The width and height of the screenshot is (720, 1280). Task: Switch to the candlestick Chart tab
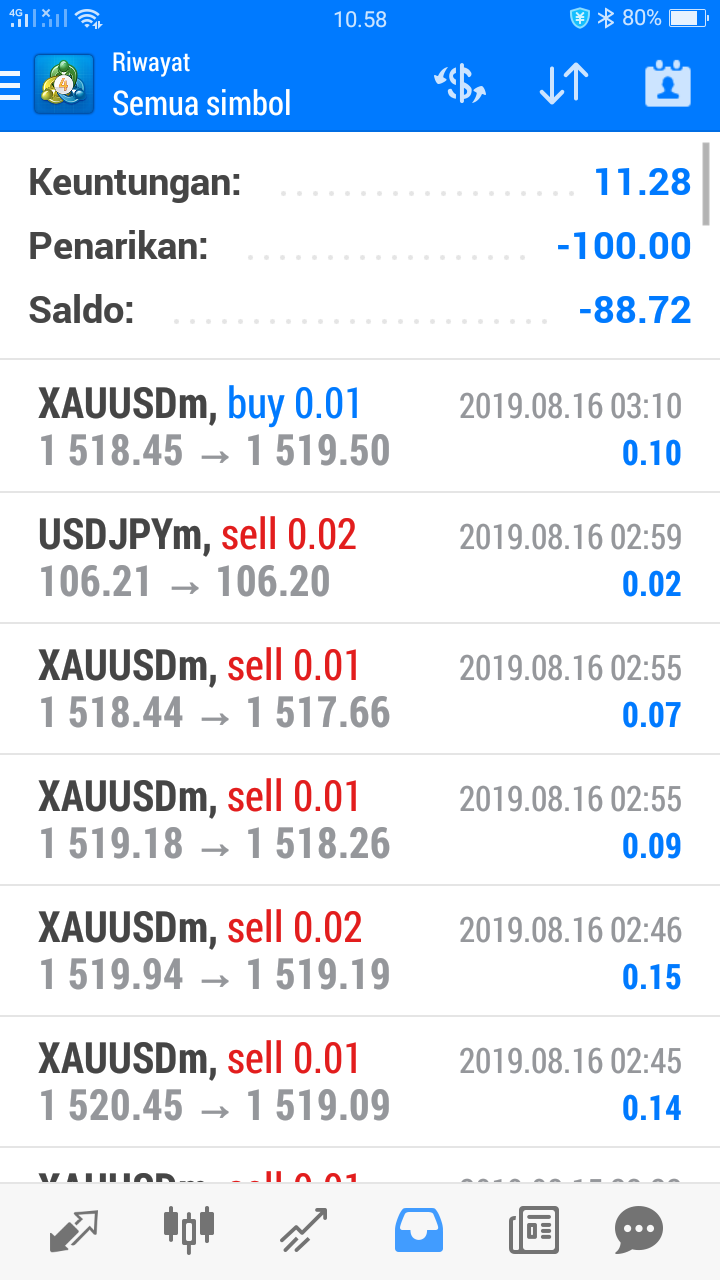tap(188, 1229)
